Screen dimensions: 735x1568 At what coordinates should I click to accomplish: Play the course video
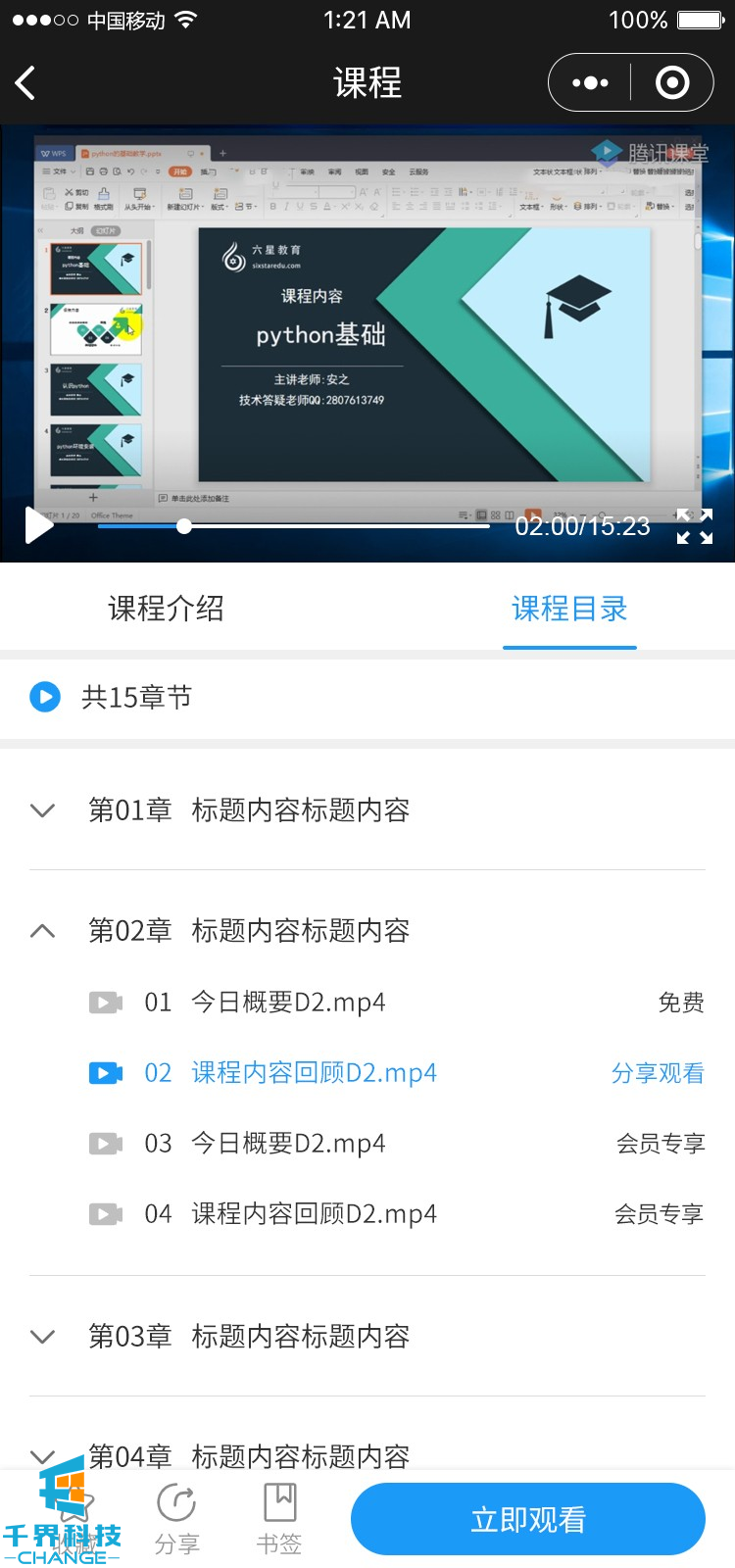pyautogui.click(x=38, y=525)
